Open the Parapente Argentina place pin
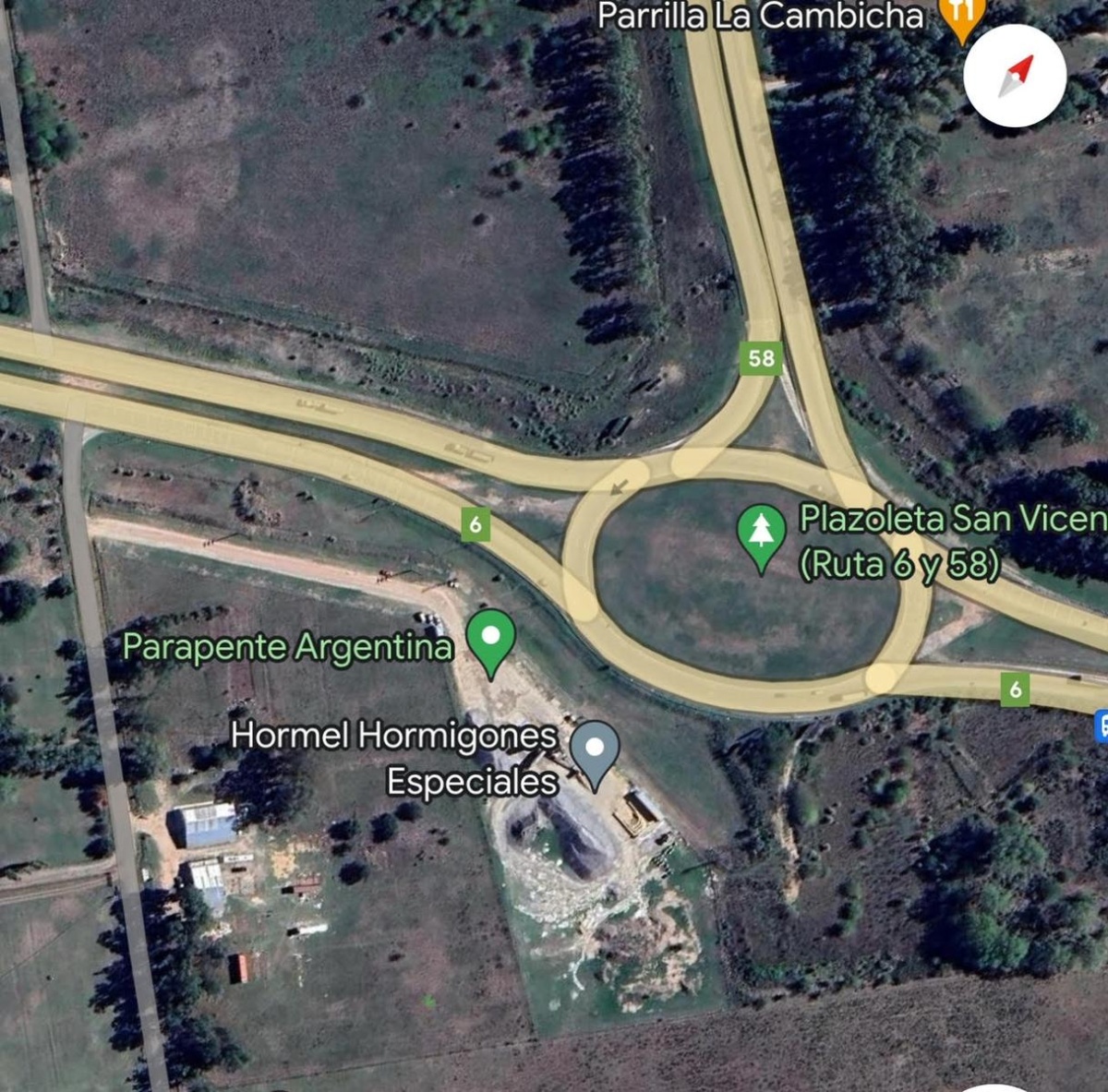 [x=490, y=639]
